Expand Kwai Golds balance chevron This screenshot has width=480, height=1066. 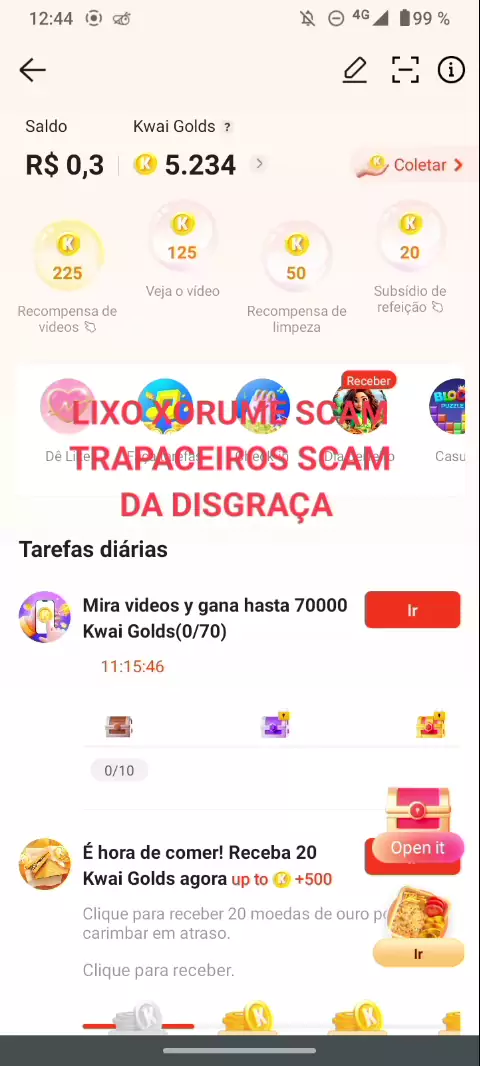coord(258,164)
